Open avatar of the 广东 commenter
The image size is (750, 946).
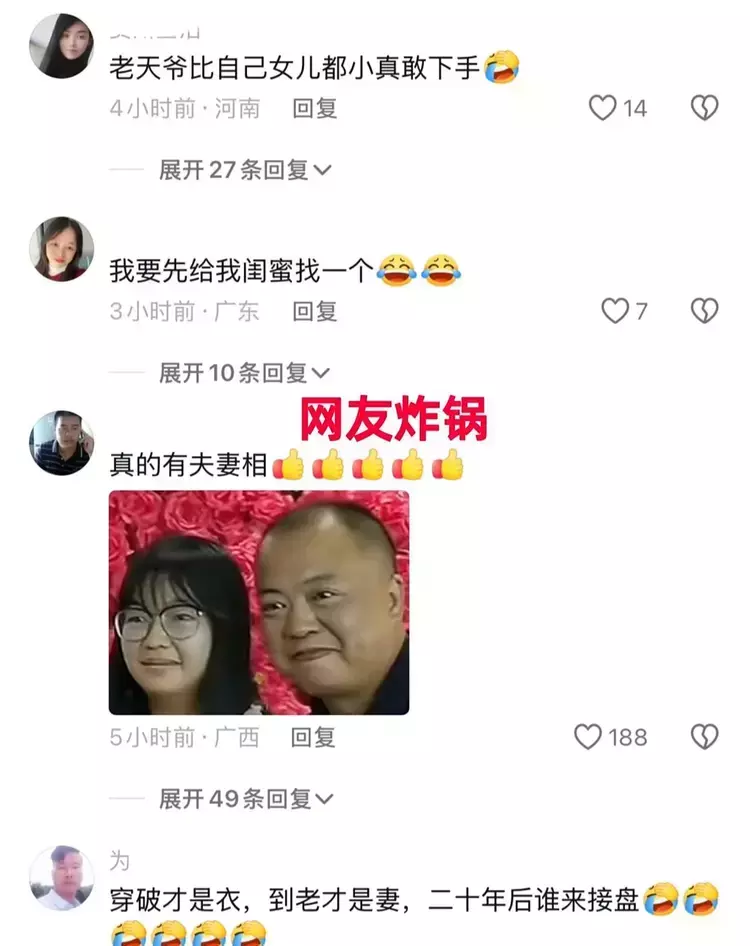point(62,249)
